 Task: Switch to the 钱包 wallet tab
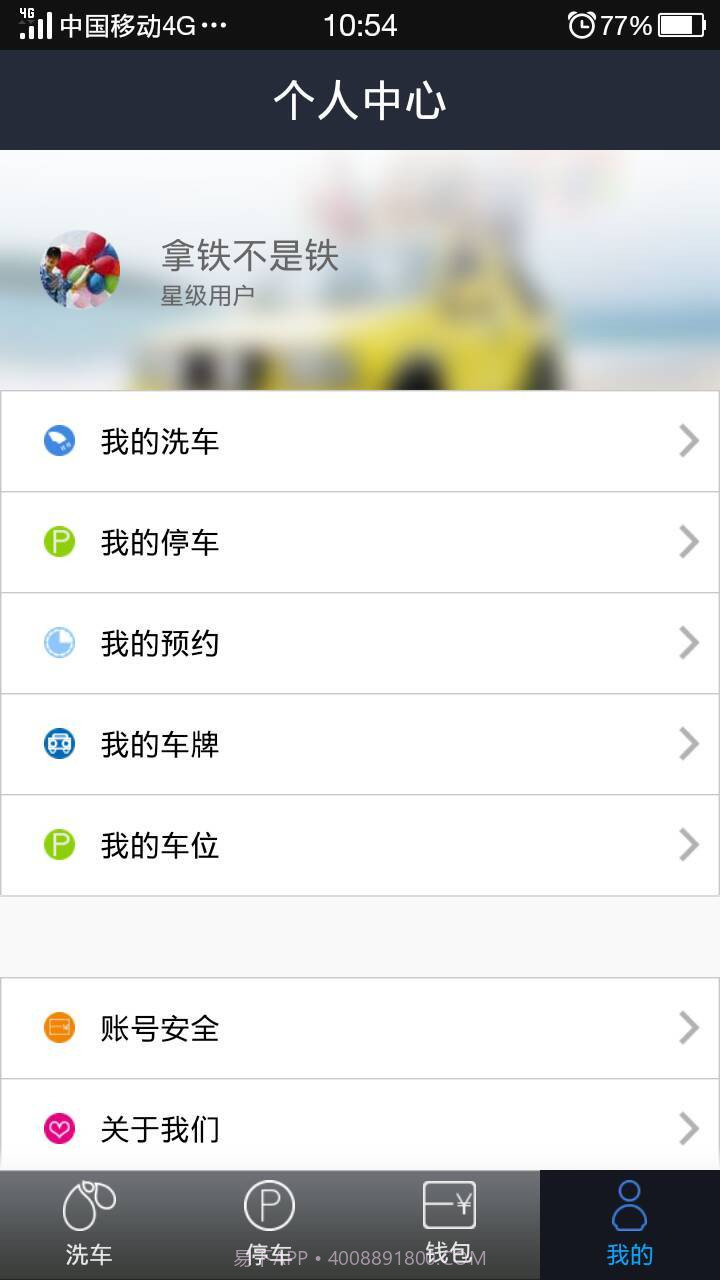(x=449, y=1224)
